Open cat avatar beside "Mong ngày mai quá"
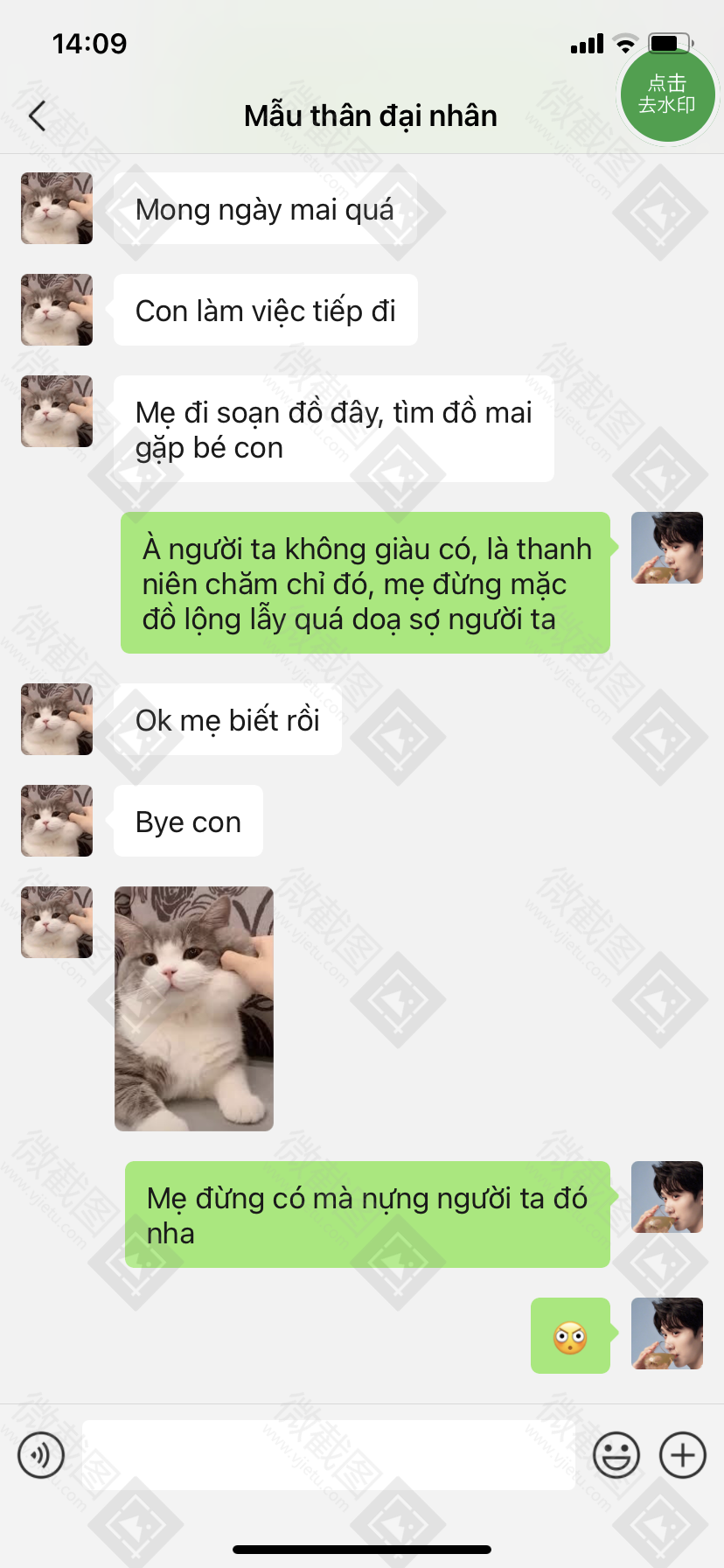This screenshot has width=724, height=1568. pyautogui.click(x=57, y=208)
